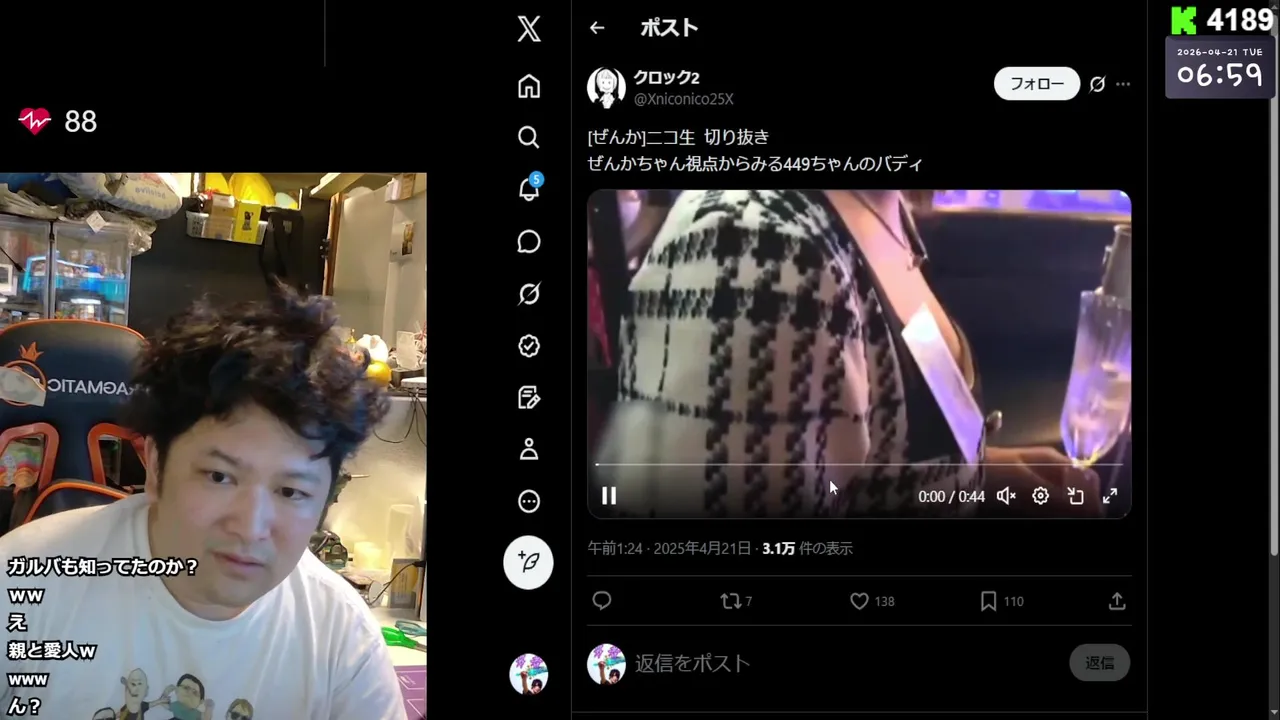Open the reply icon under the post
The height and width of the screenshot is (720, 1280).
click(602, 601)
